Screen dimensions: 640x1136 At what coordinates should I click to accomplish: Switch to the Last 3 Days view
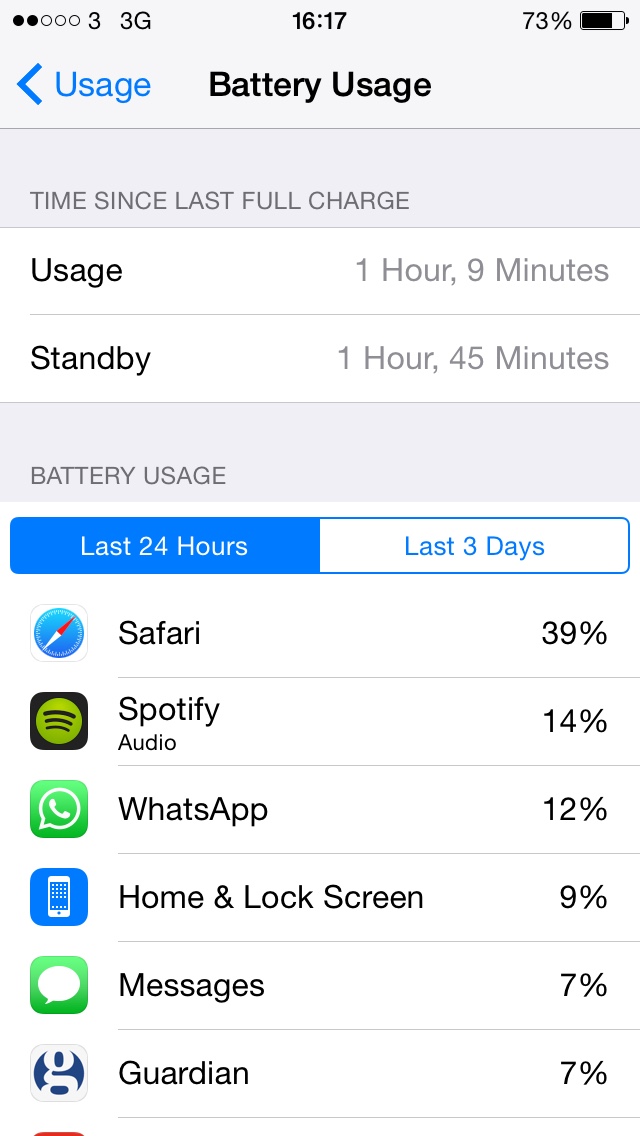pos(474,546)
